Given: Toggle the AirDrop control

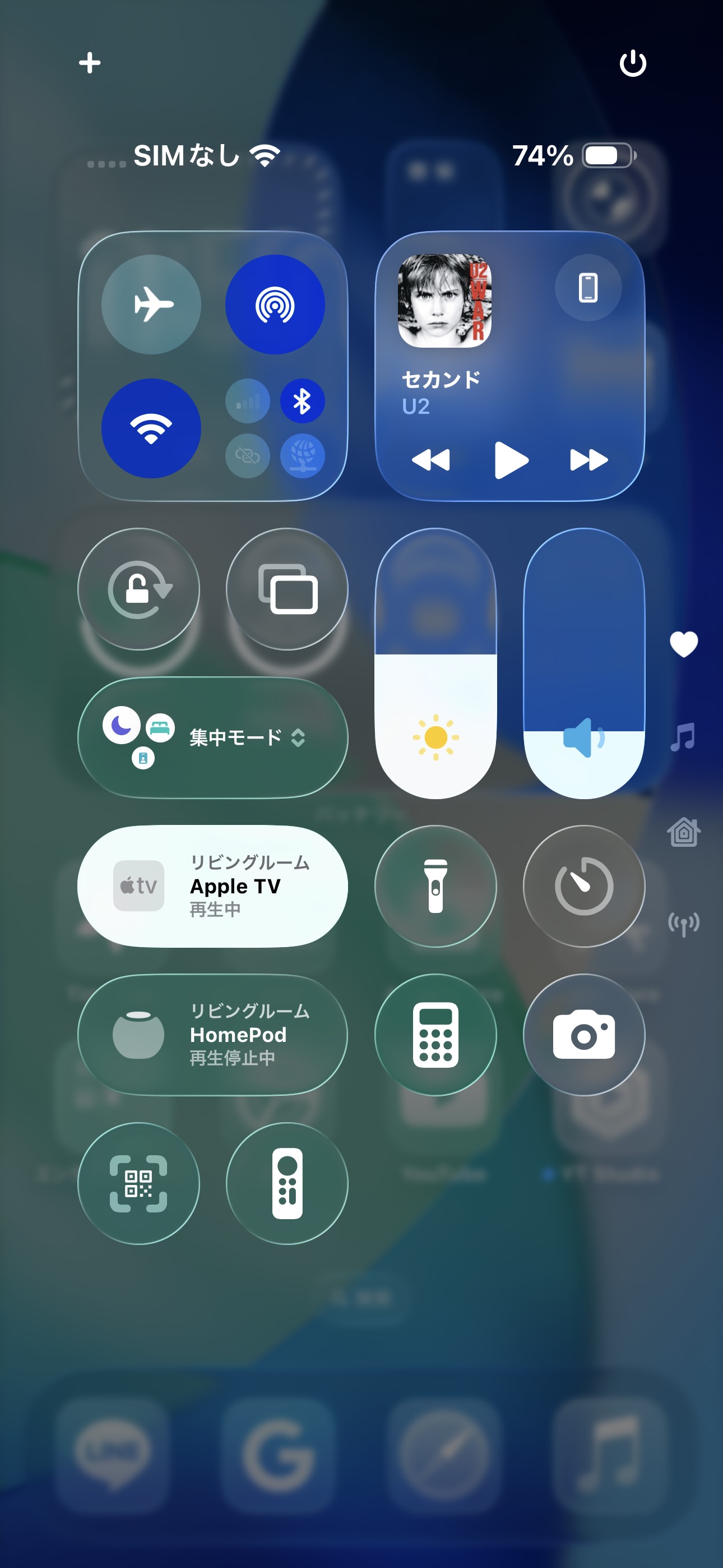Looking at the screenshot, I should tap(275, 305).
